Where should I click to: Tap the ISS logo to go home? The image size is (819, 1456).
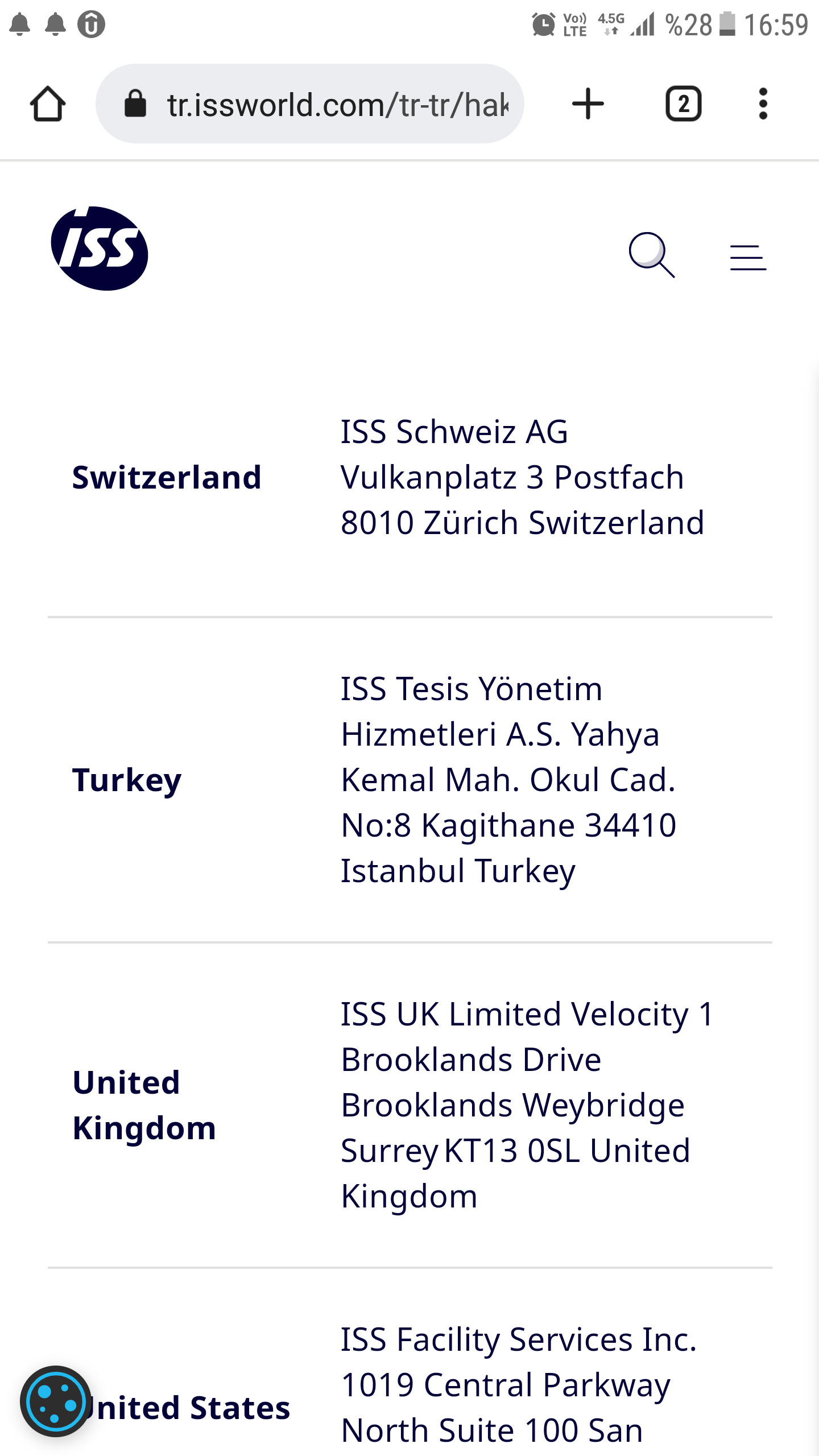100,249
